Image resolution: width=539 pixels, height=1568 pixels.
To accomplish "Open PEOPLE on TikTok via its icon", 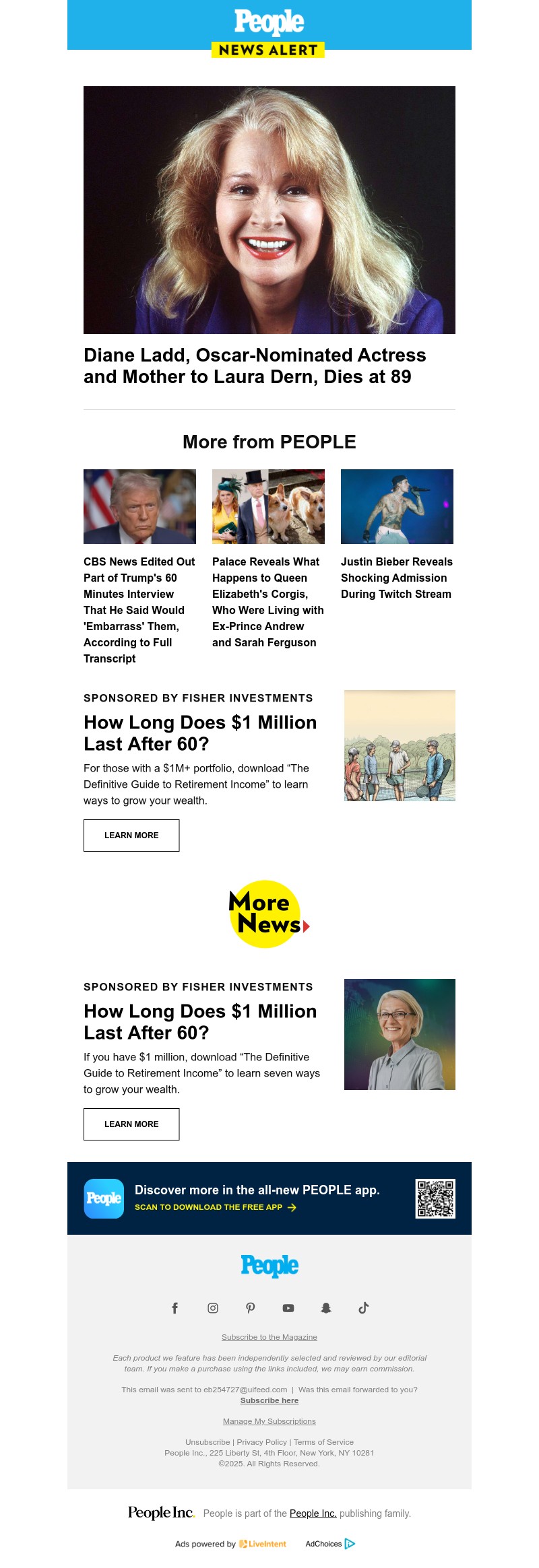I will 363,1308.
